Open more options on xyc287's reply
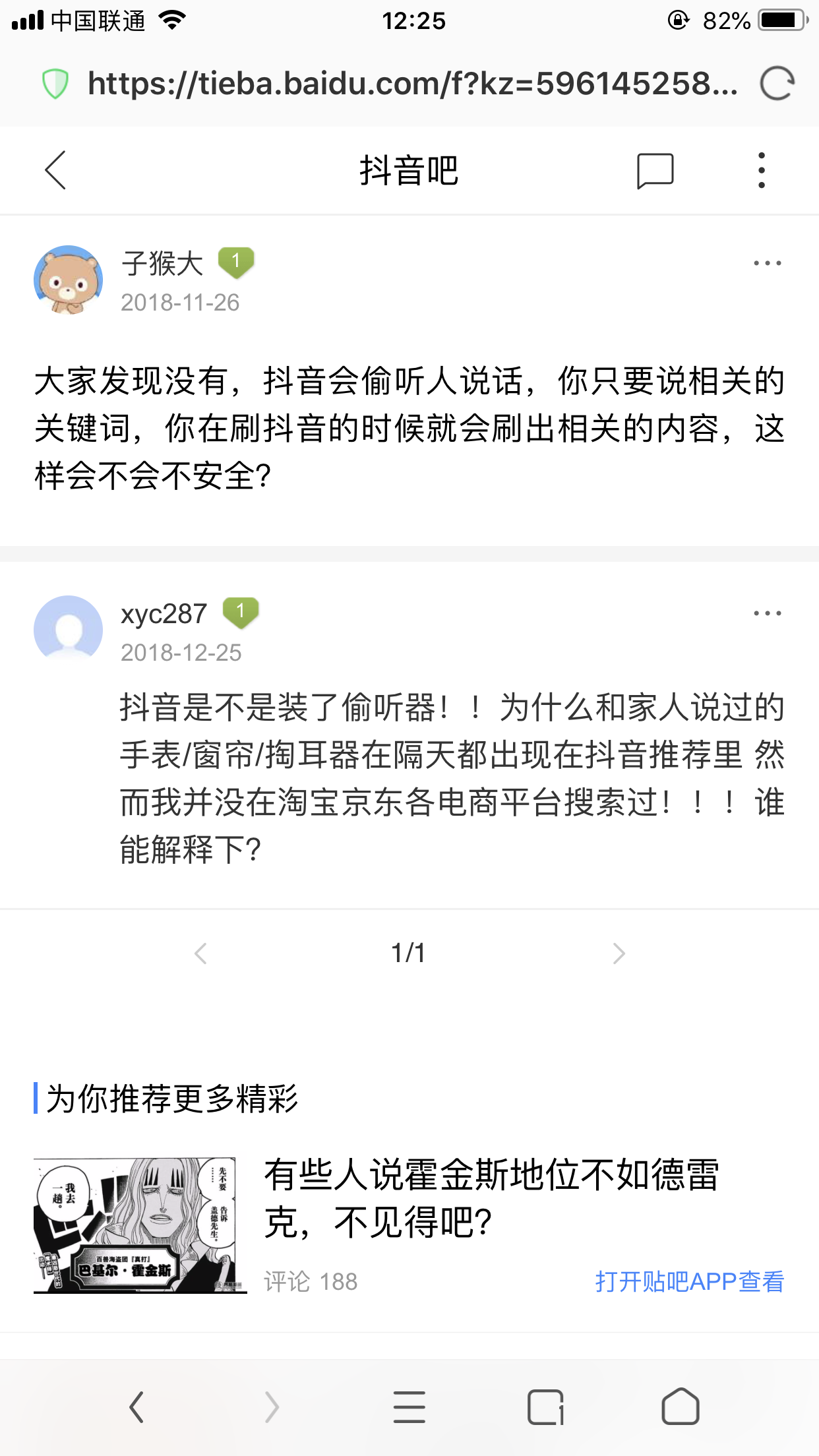The width and height of the screenshot is (819, 1456). click(x=768, y=613)
